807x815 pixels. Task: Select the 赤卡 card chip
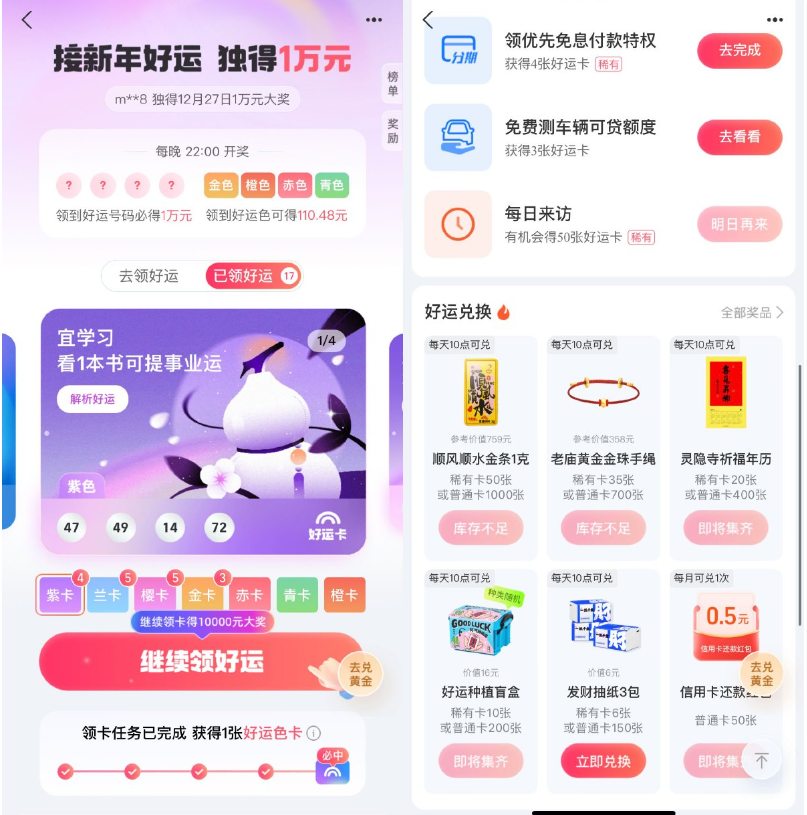point(249,596)
